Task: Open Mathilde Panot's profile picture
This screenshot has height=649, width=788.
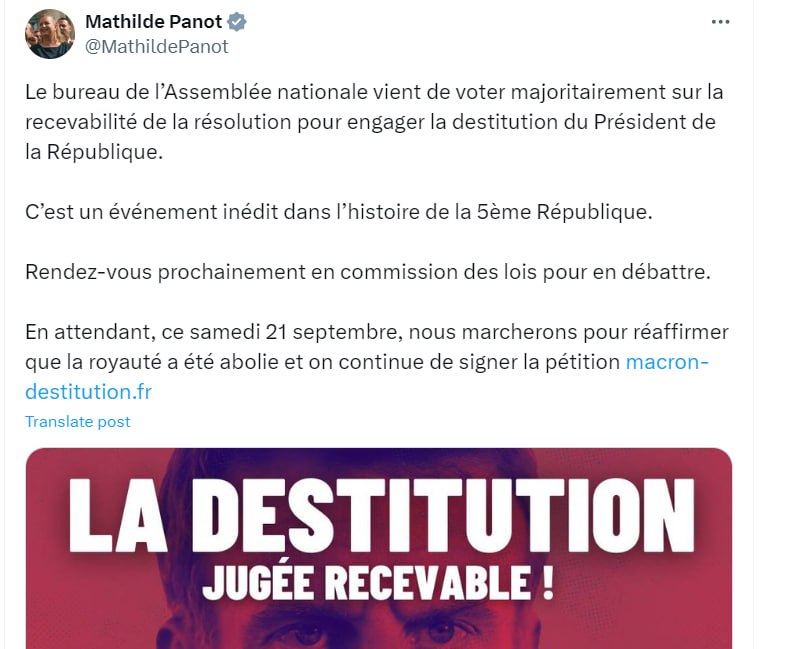Action: pyautogui.click(x=50, y=34)
